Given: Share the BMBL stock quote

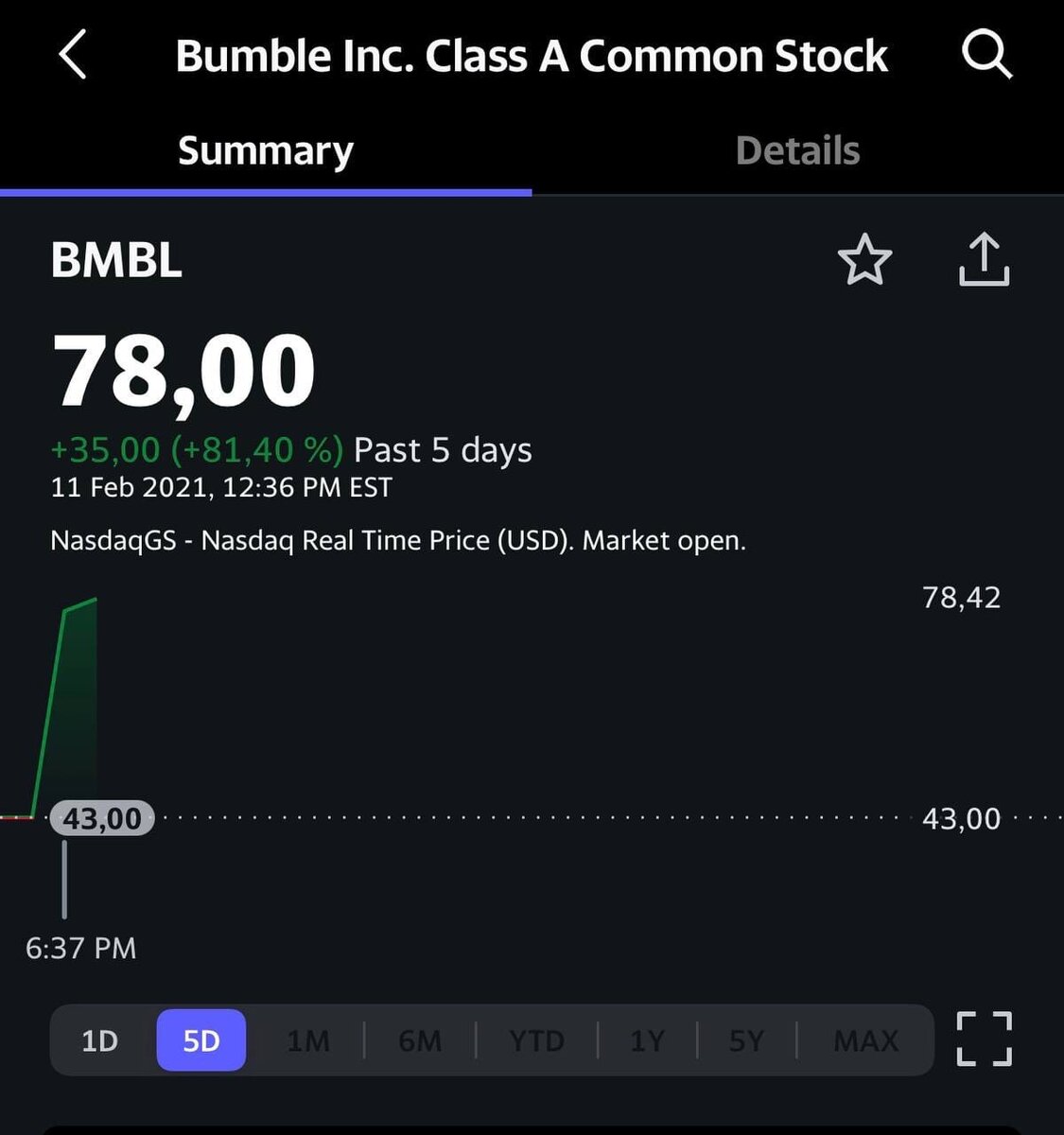Looking at the screenshot, I should 984,260.
